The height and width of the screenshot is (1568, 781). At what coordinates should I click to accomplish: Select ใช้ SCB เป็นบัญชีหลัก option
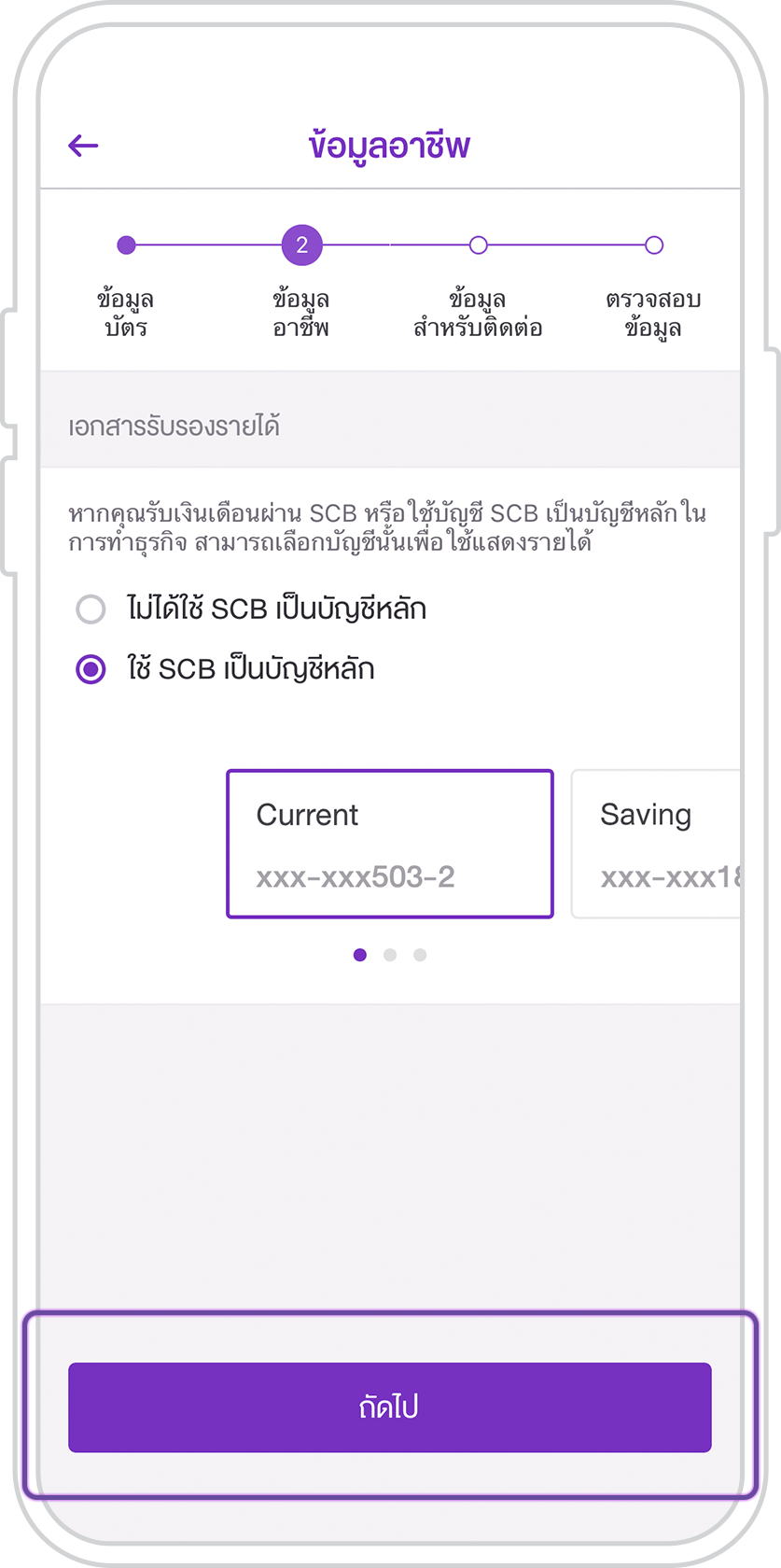(91, 669)
